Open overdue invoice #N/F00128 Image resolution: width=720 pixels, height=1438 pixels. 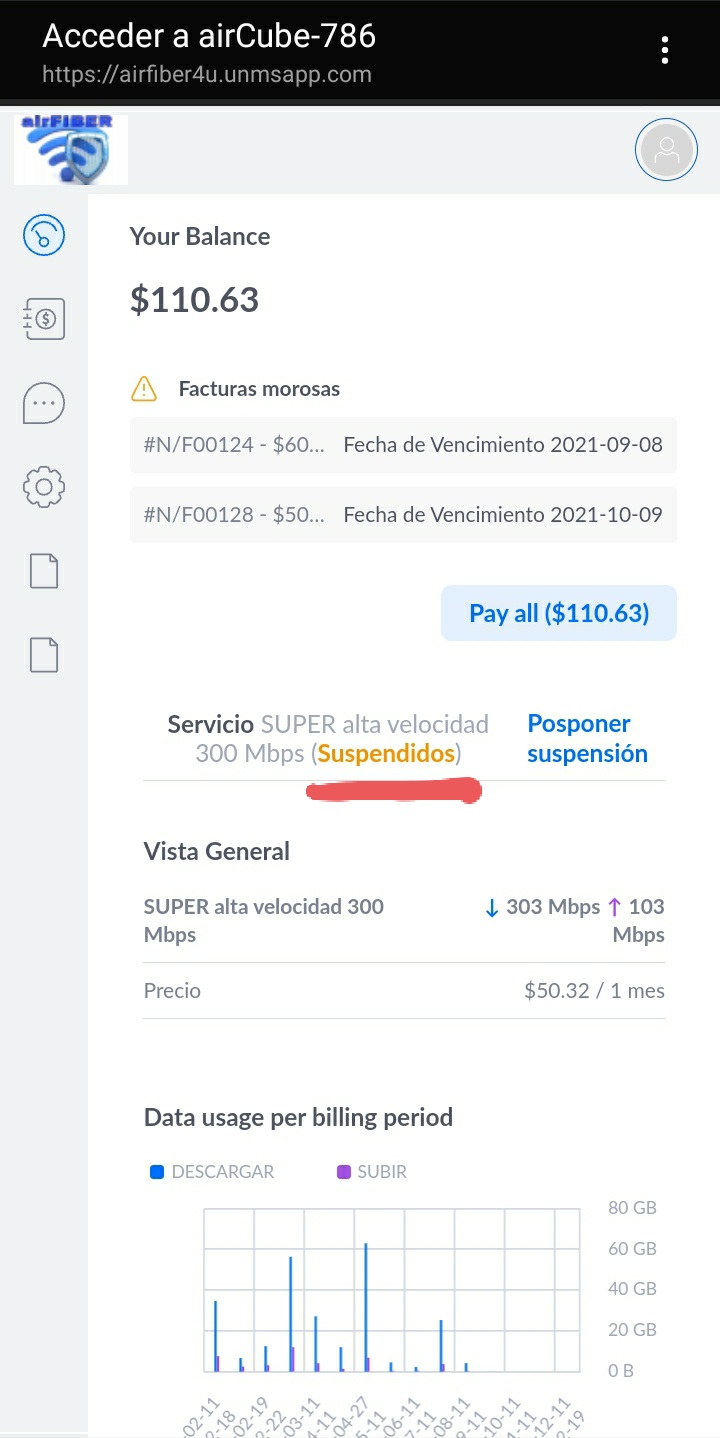tap(403, 515)
